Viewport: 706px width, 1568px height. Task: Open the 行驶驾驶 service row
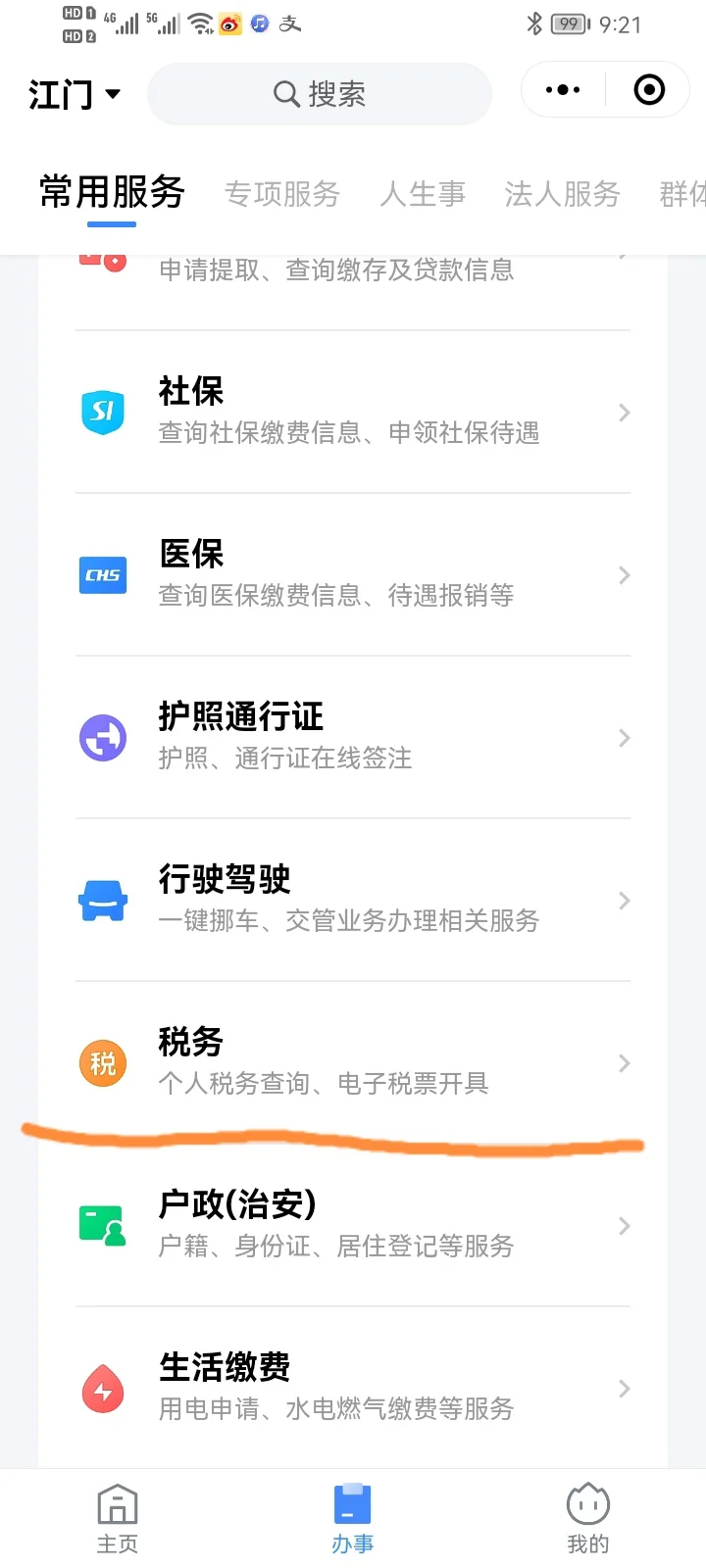(x=353, y=900)
